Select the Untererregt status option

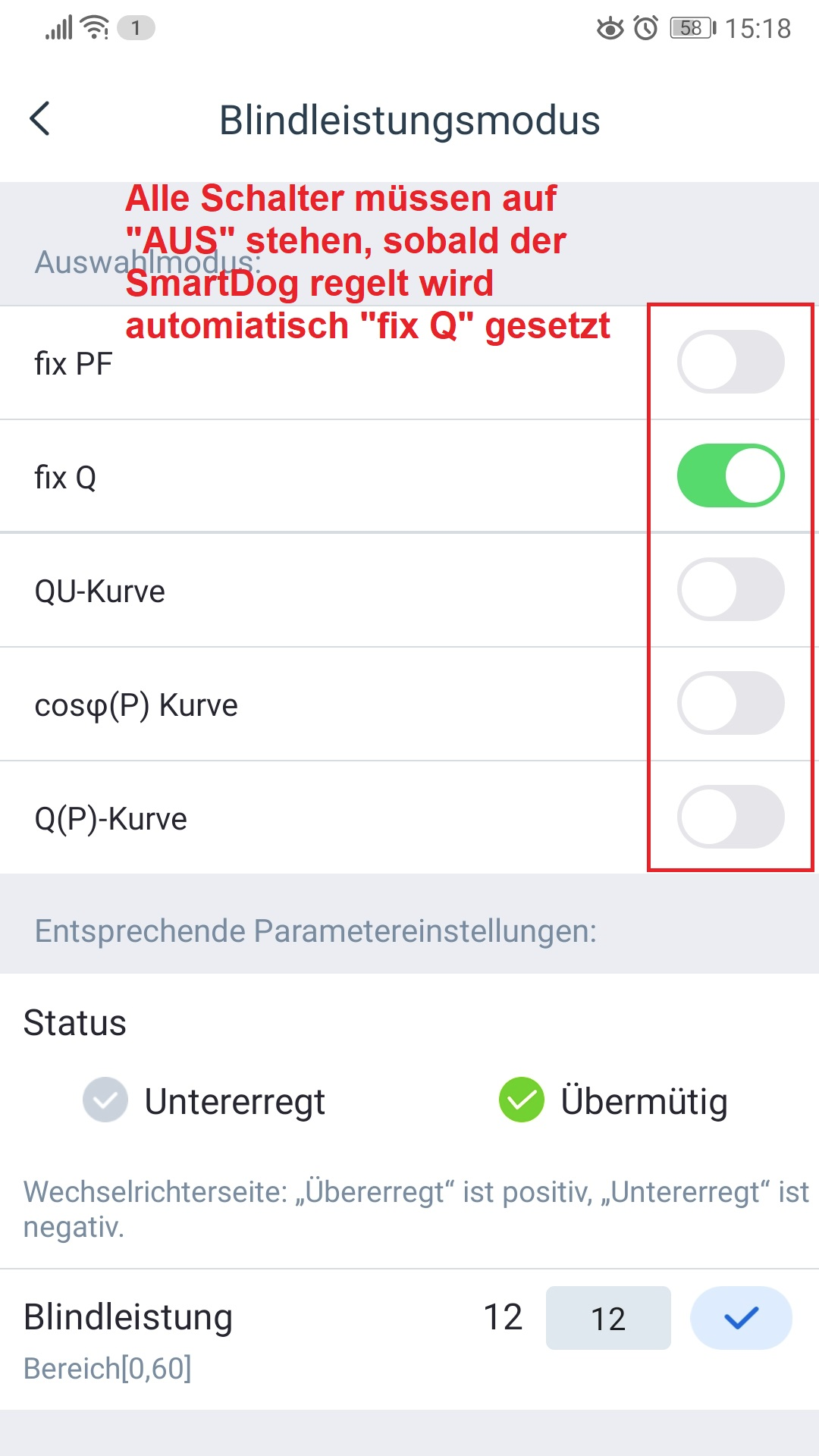click(204, 1100)
